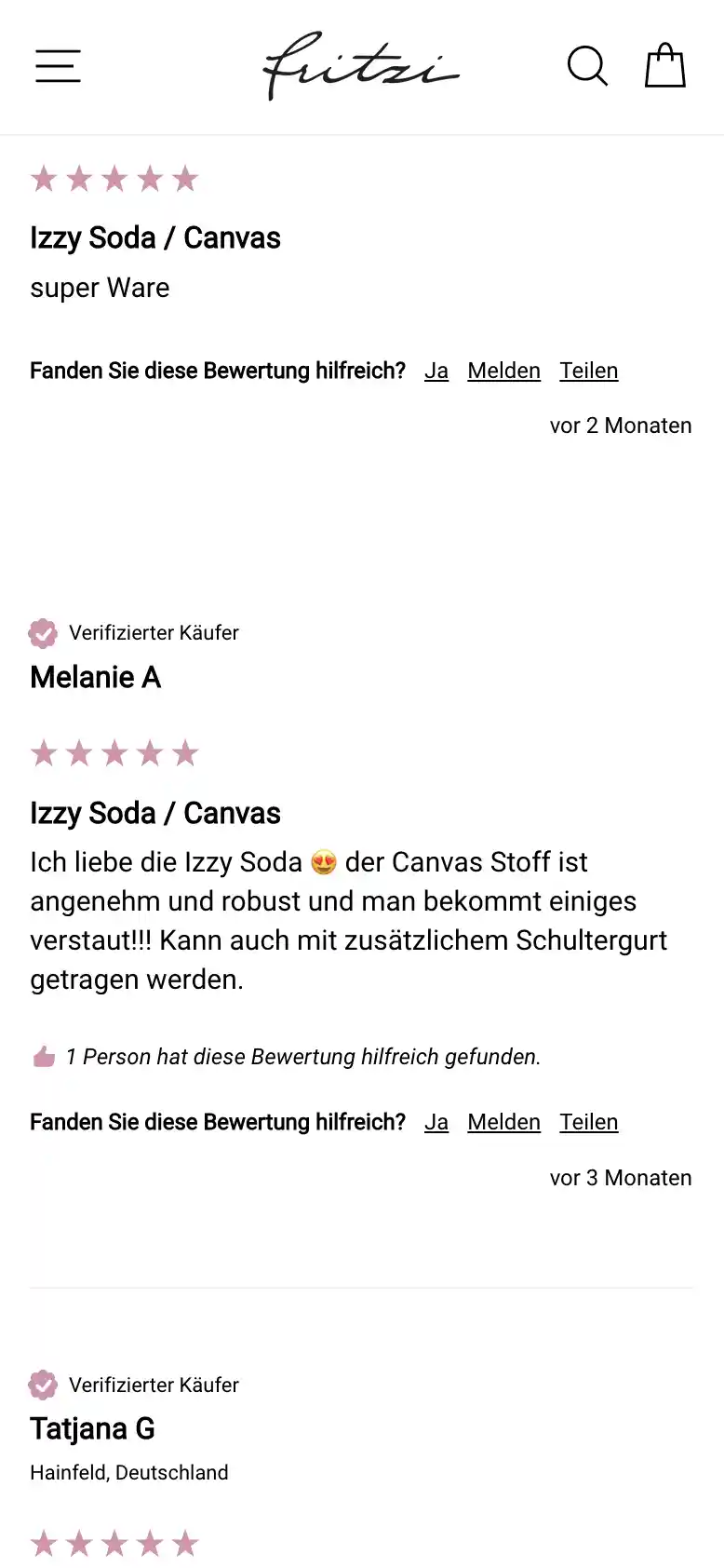Vote Ja on Melanie A's review
Screen dimensions: 724x1568
(436, 1122)
